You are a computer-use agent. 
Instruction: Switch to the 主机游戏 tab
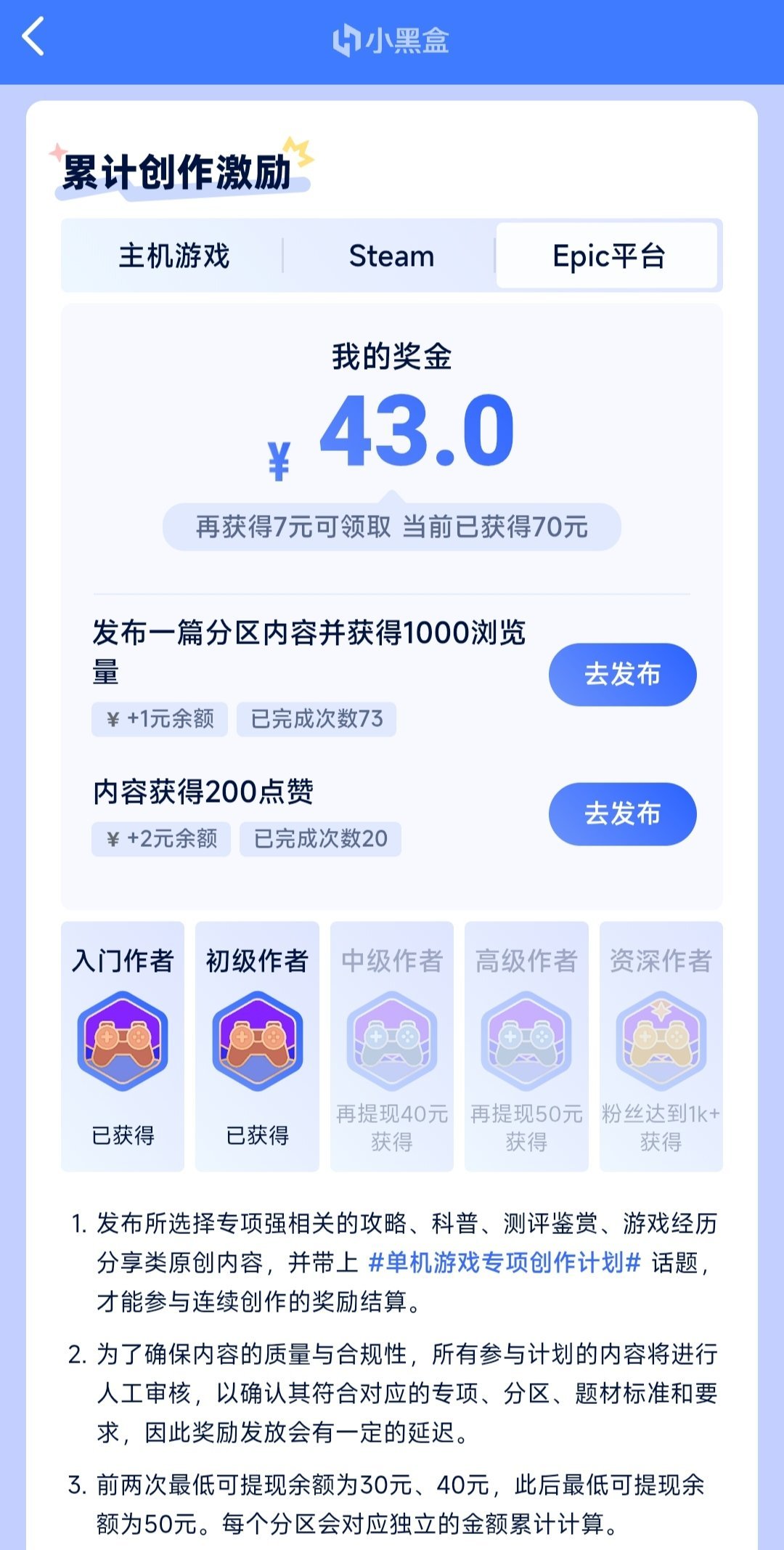point(174,256)
